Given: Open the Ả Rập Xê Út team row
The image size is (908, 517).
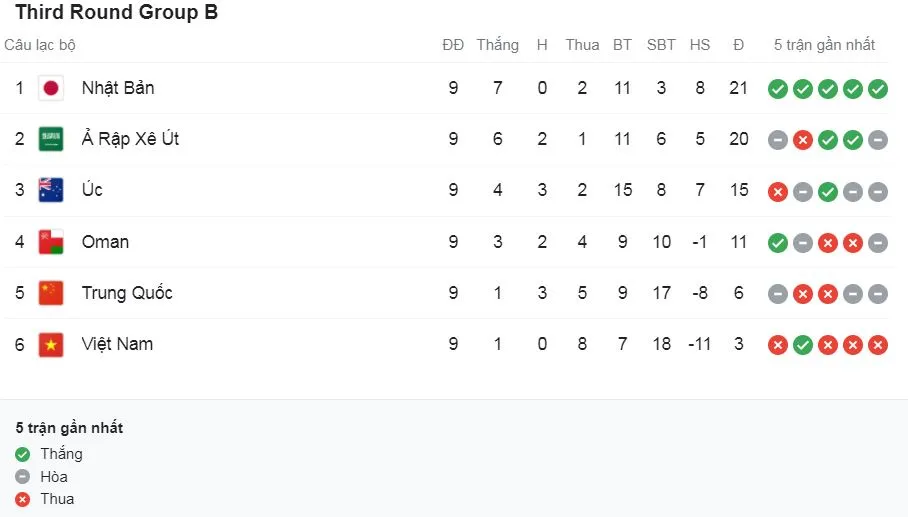Looking at the screenshot, I should (130, 139).
